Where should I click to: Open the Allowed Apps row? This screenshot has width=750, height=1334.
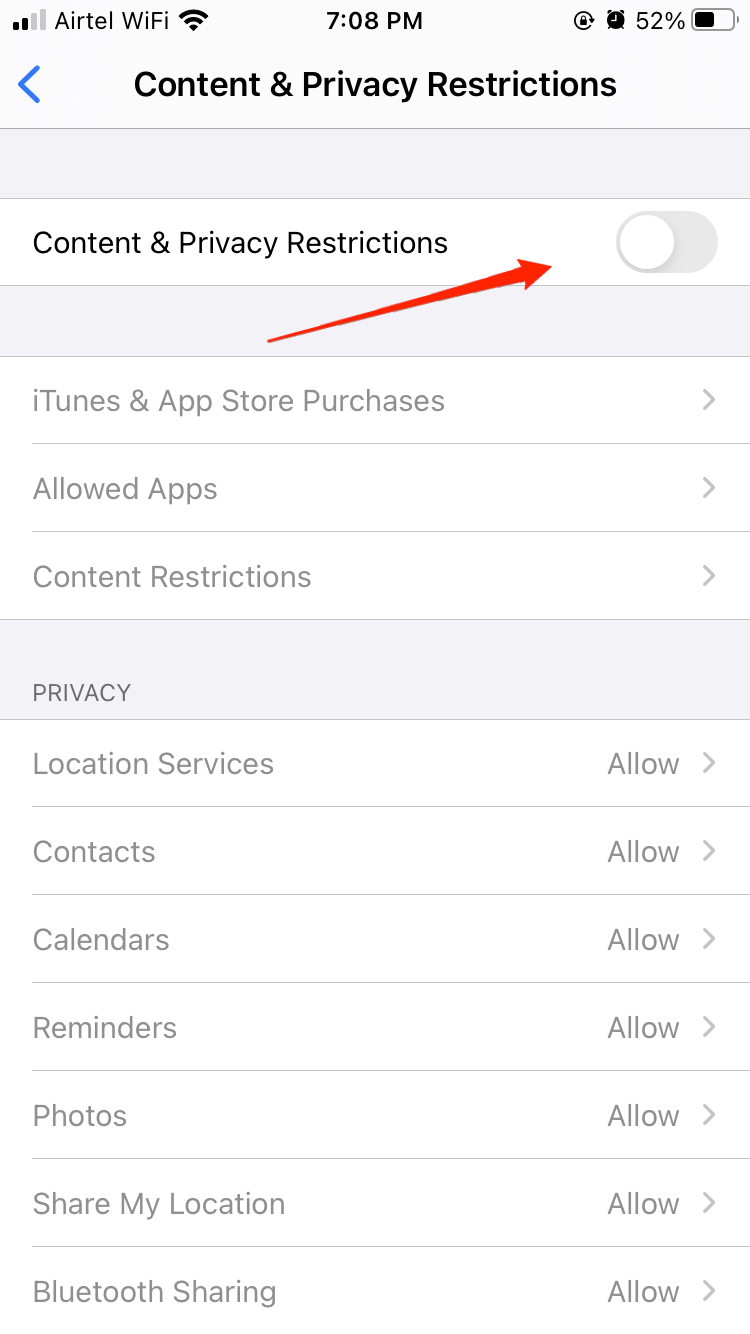tap(374, 489)
